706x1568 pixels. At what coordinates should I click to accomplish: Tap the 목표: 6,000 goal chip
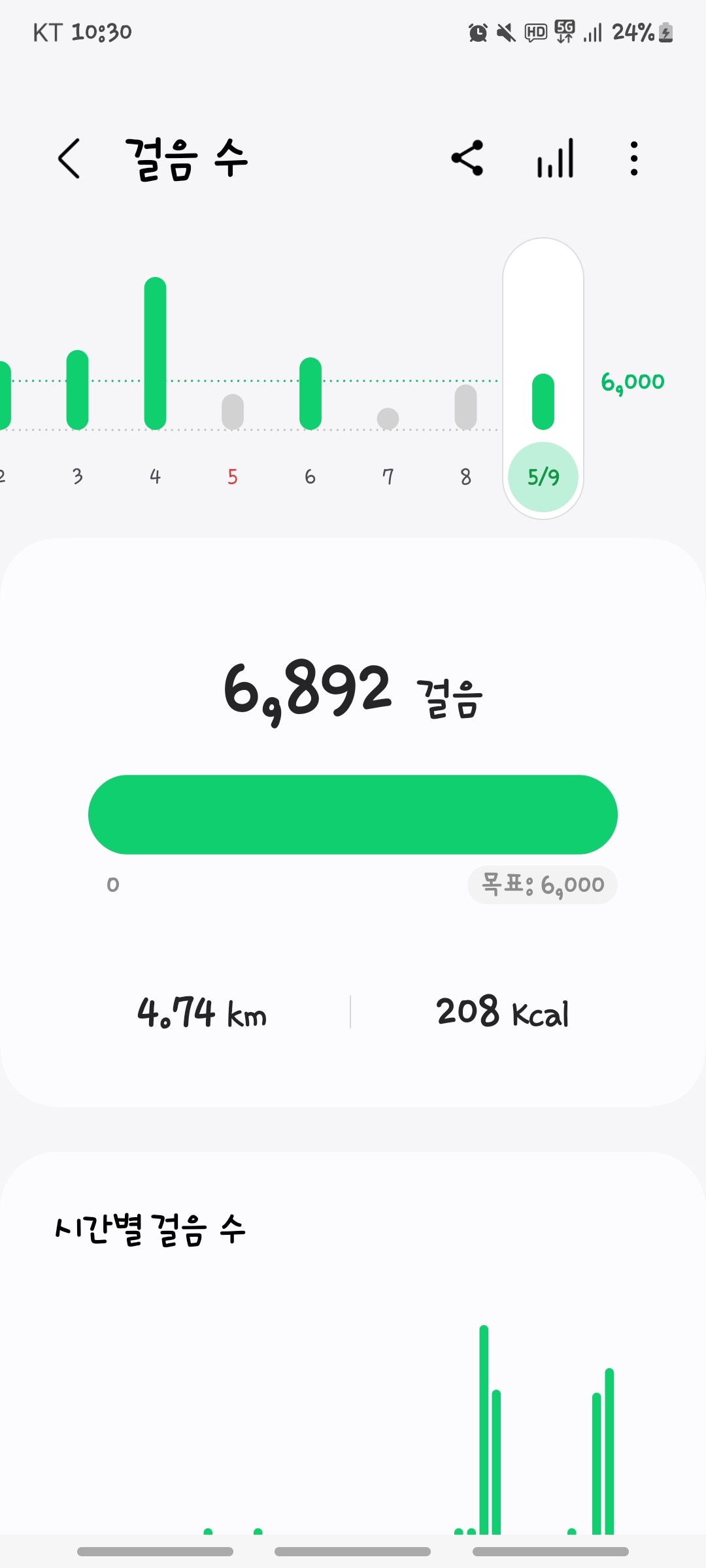543,885
